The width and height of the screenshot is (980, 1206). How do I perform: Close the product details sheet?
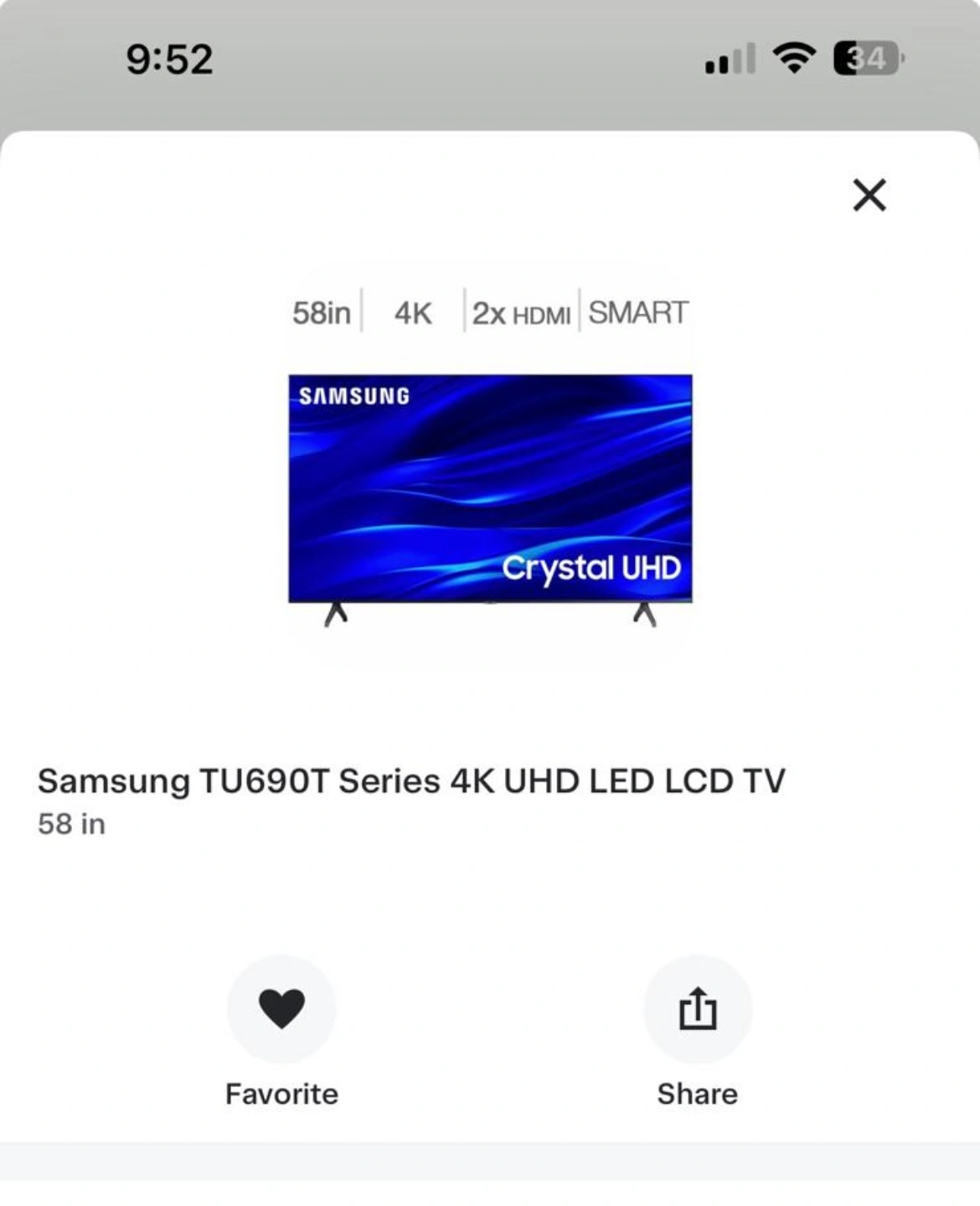869,195
